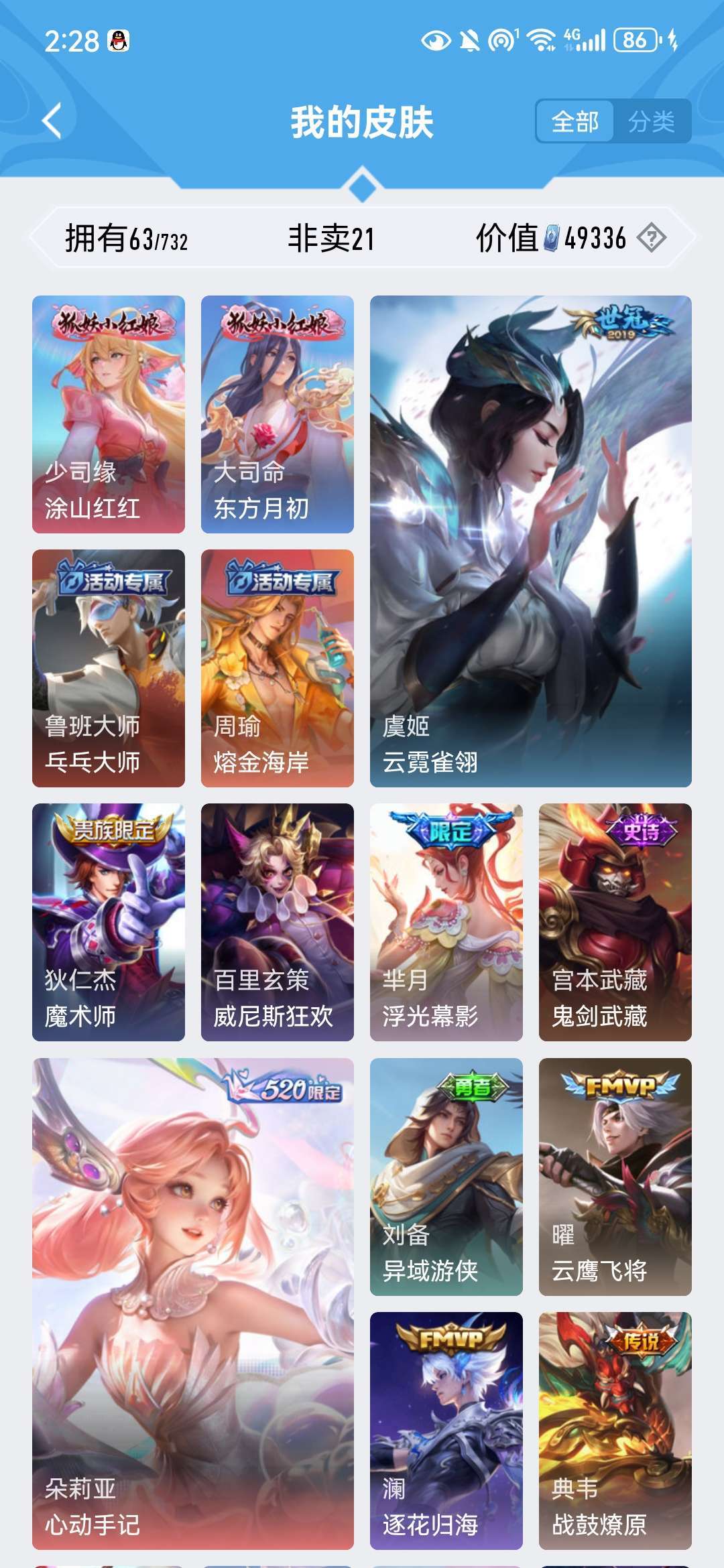Screen dimensions: 724x1568
Task: Switch to the 全部 tab
Action: click(577, 121)
